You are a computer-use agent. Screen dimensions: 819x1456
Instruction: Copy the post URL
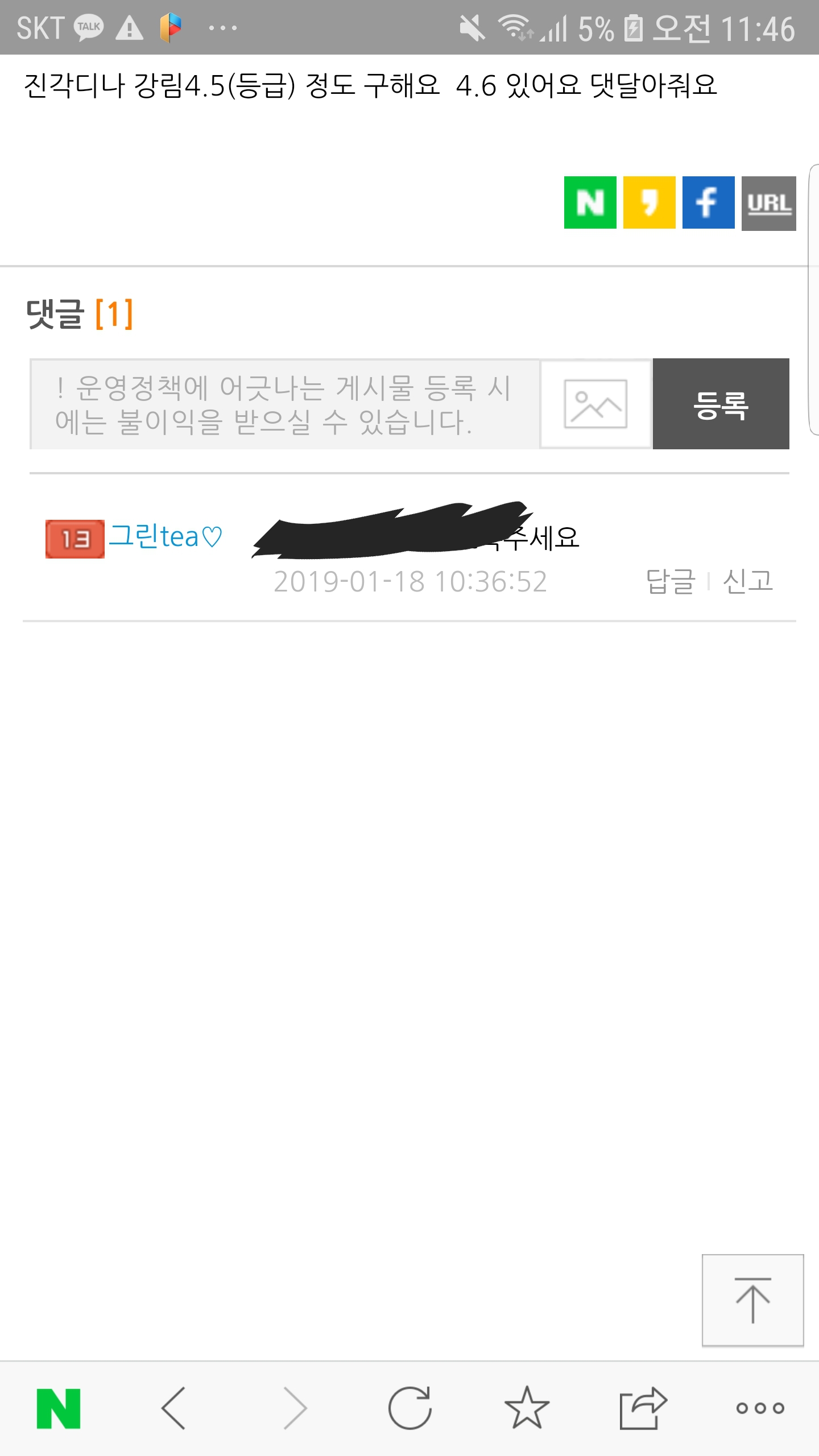pyautogui.click(x=768, y=203)
